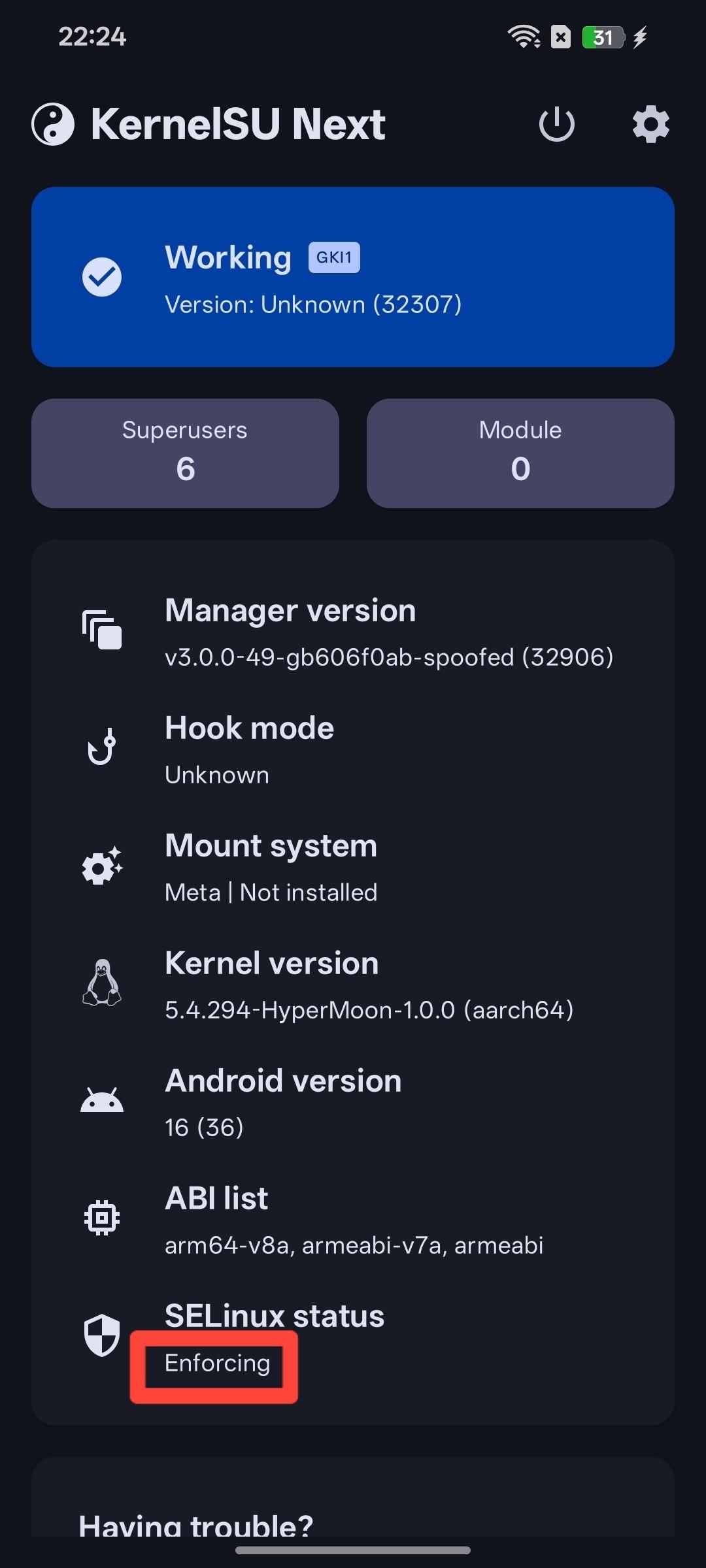
Task: Open the Superusers card
Action: pos(185,453)
